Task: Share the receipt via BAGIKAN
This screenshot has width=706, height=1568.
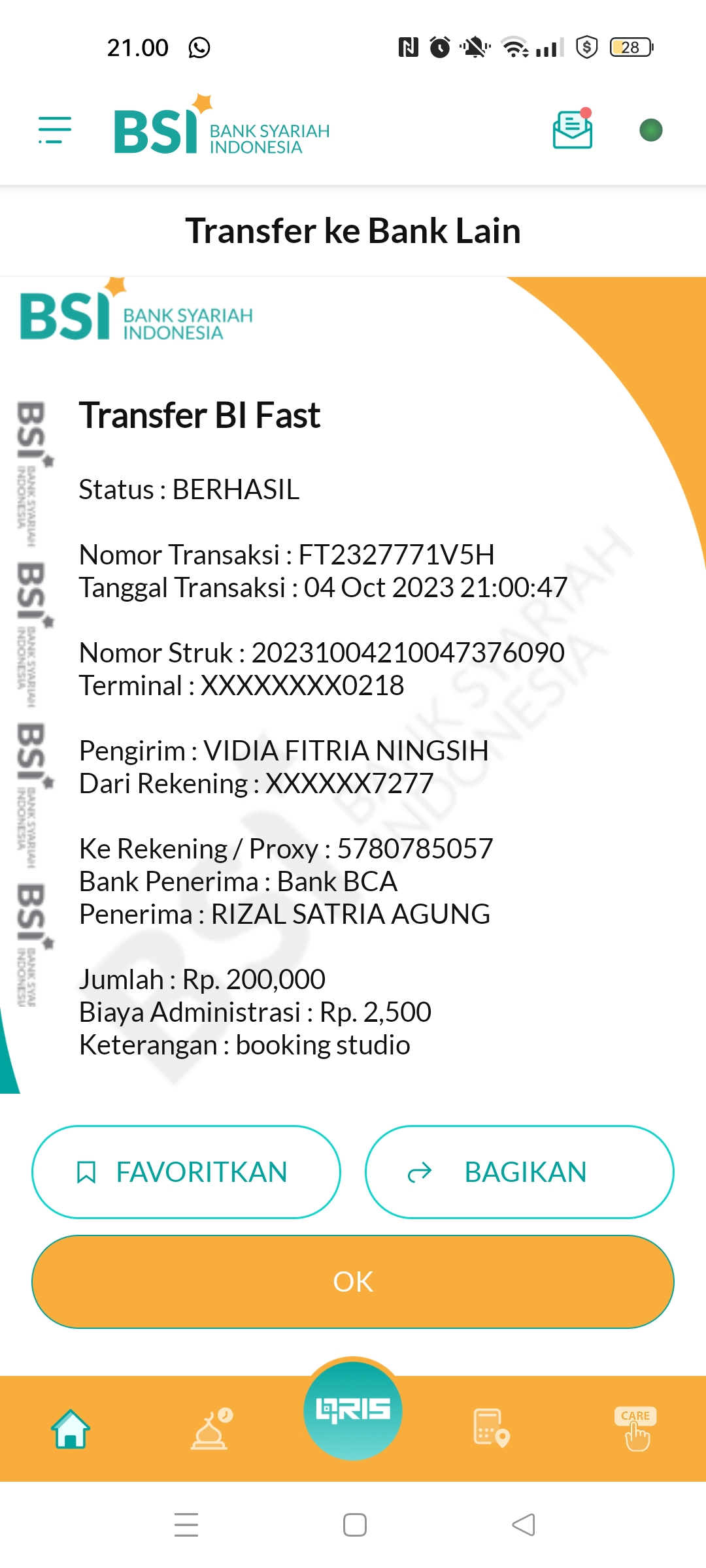Action: tap(520, 1172)
